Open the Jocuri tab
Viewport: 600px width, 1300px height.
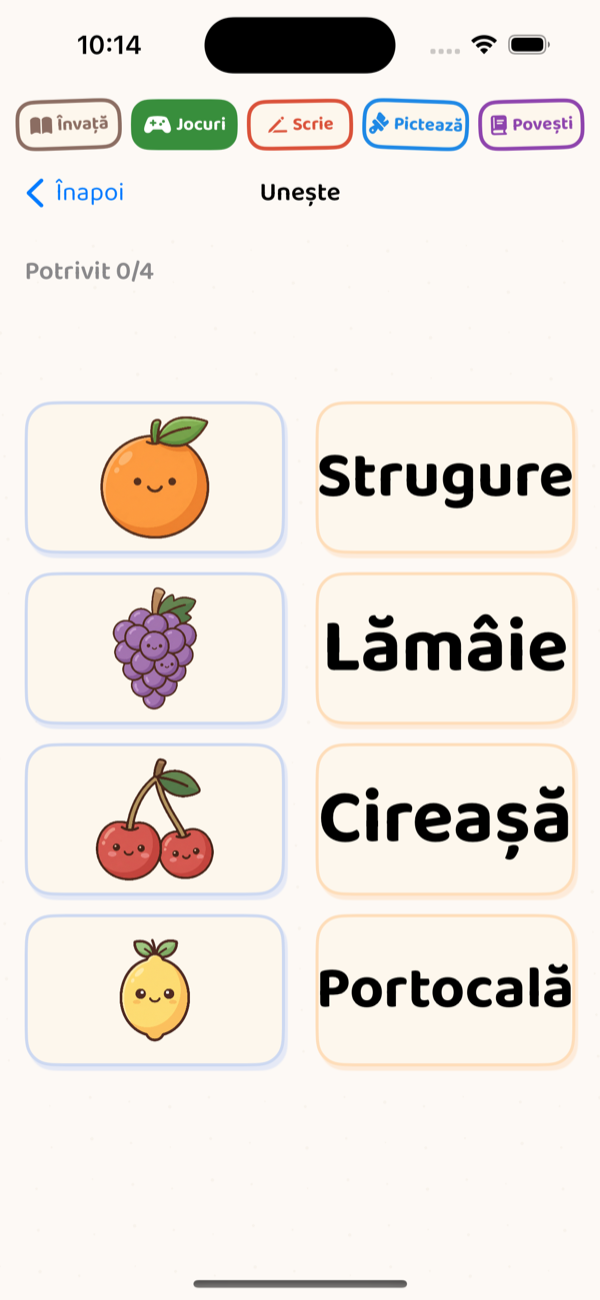(184, 125)
